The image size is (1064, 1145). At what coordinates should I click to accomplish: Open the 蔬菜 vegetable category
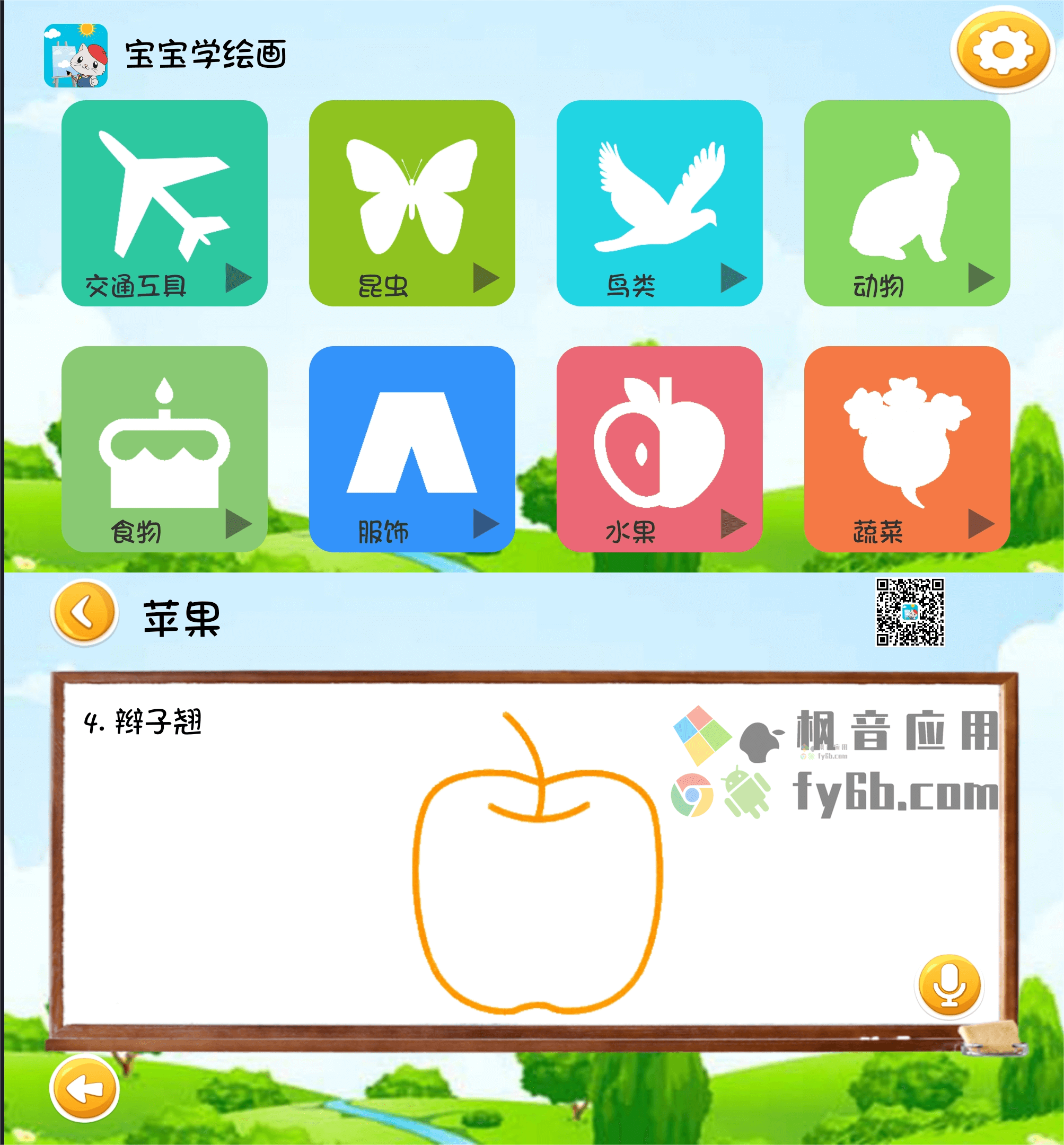tap(907, 448)
